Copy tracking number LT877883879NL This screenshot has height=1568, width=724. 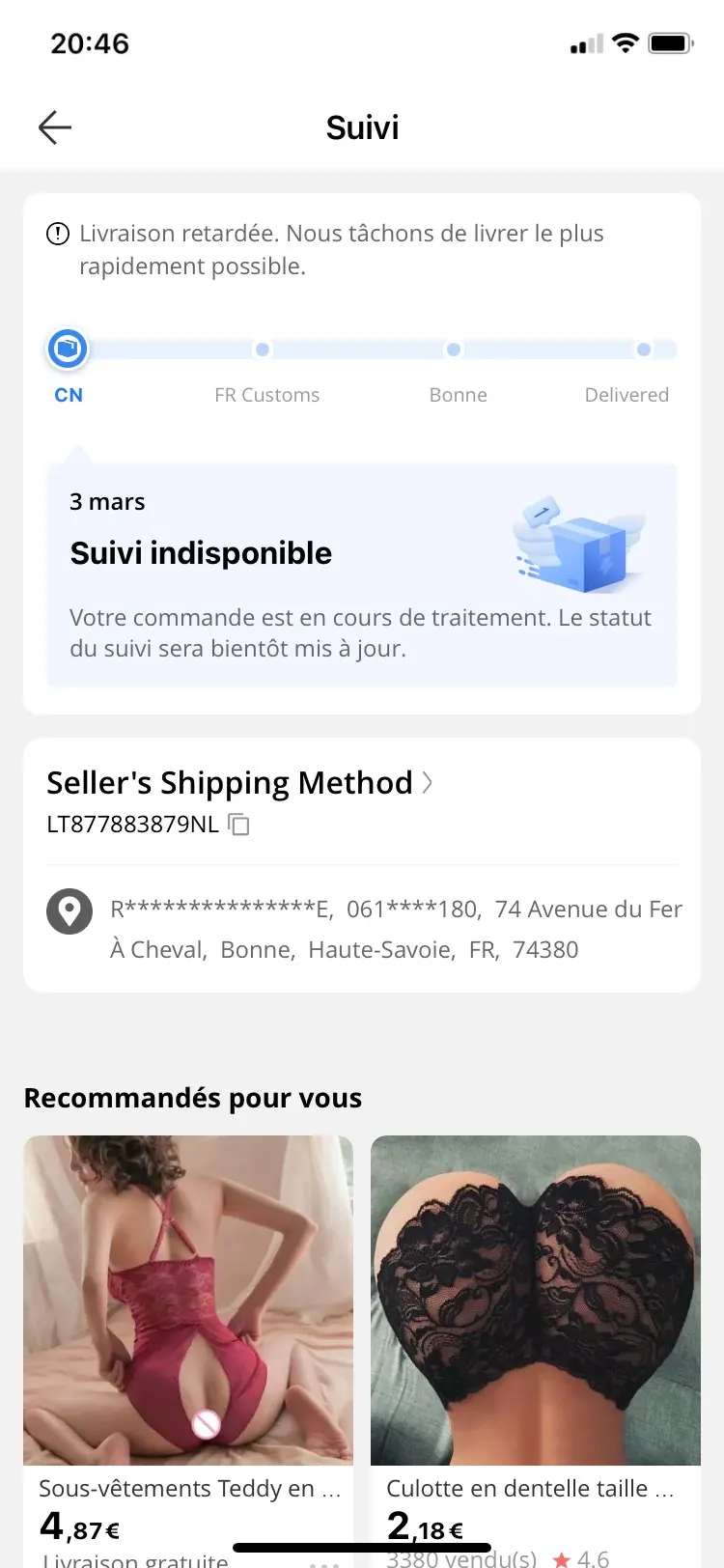(x=238, y=825)
